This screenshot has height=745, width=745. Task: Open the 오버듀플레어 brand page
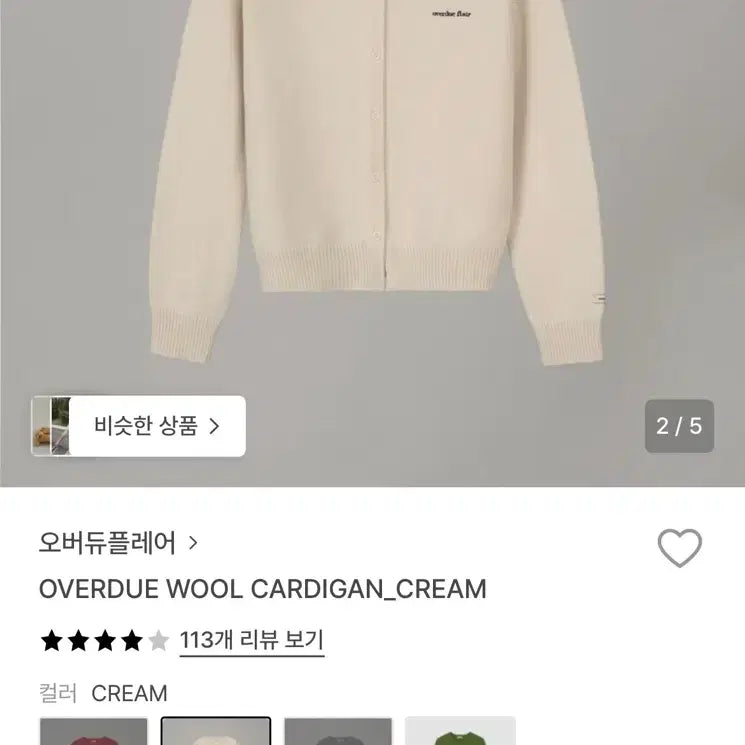click(x=118, y=543)
